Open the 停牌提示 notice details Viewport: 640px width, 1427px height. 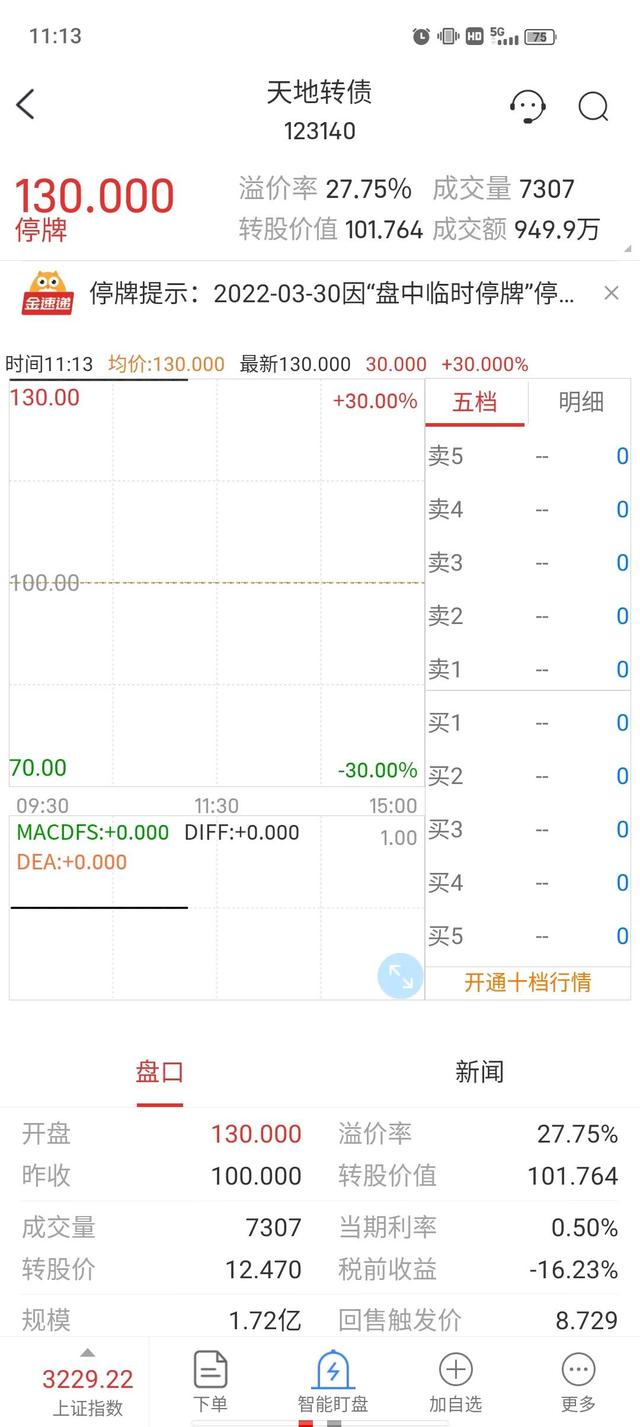(x=332, y=293)
